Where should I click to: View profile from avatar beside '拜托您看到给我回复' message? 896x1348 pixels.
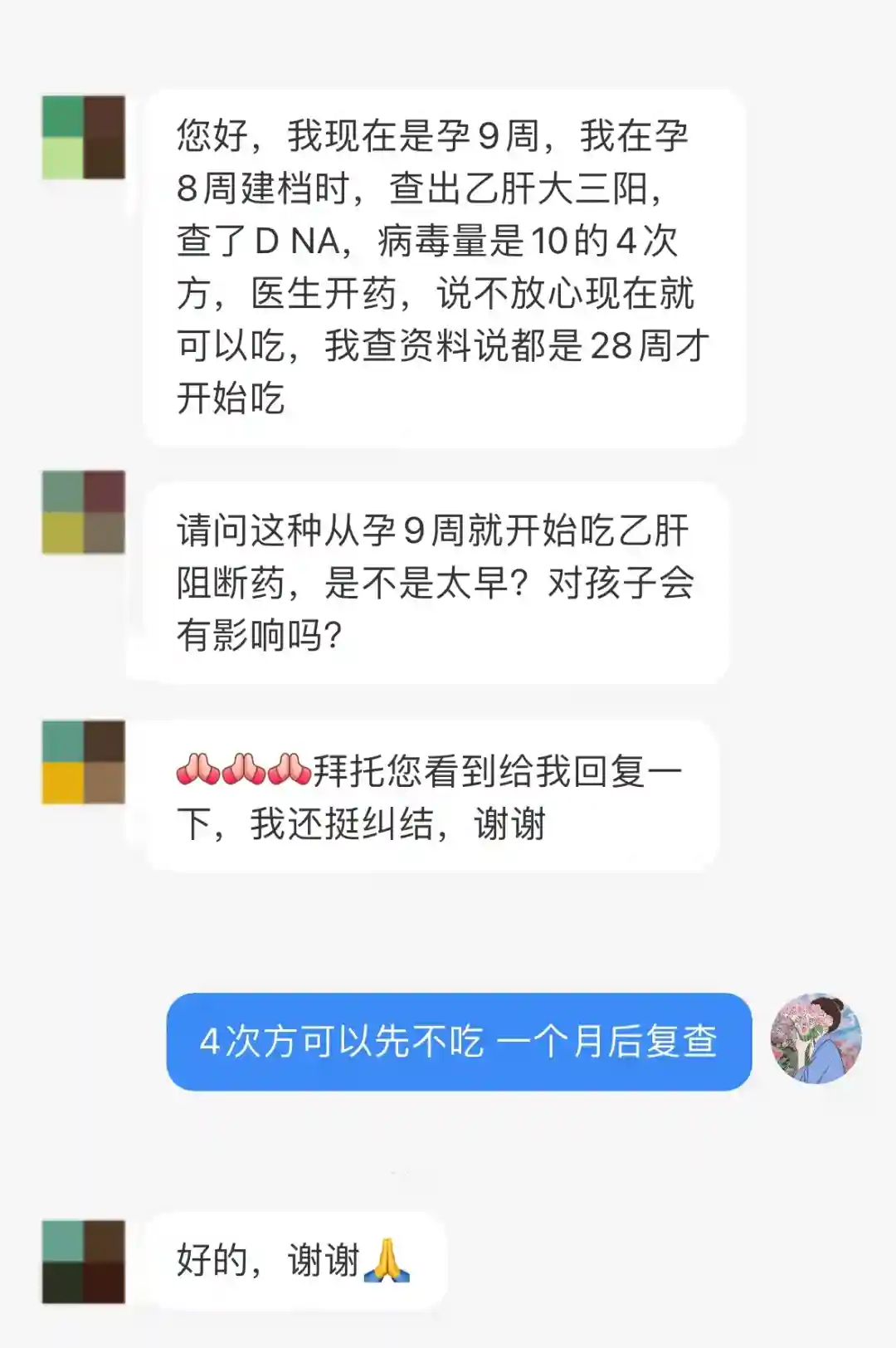[84, 762]
